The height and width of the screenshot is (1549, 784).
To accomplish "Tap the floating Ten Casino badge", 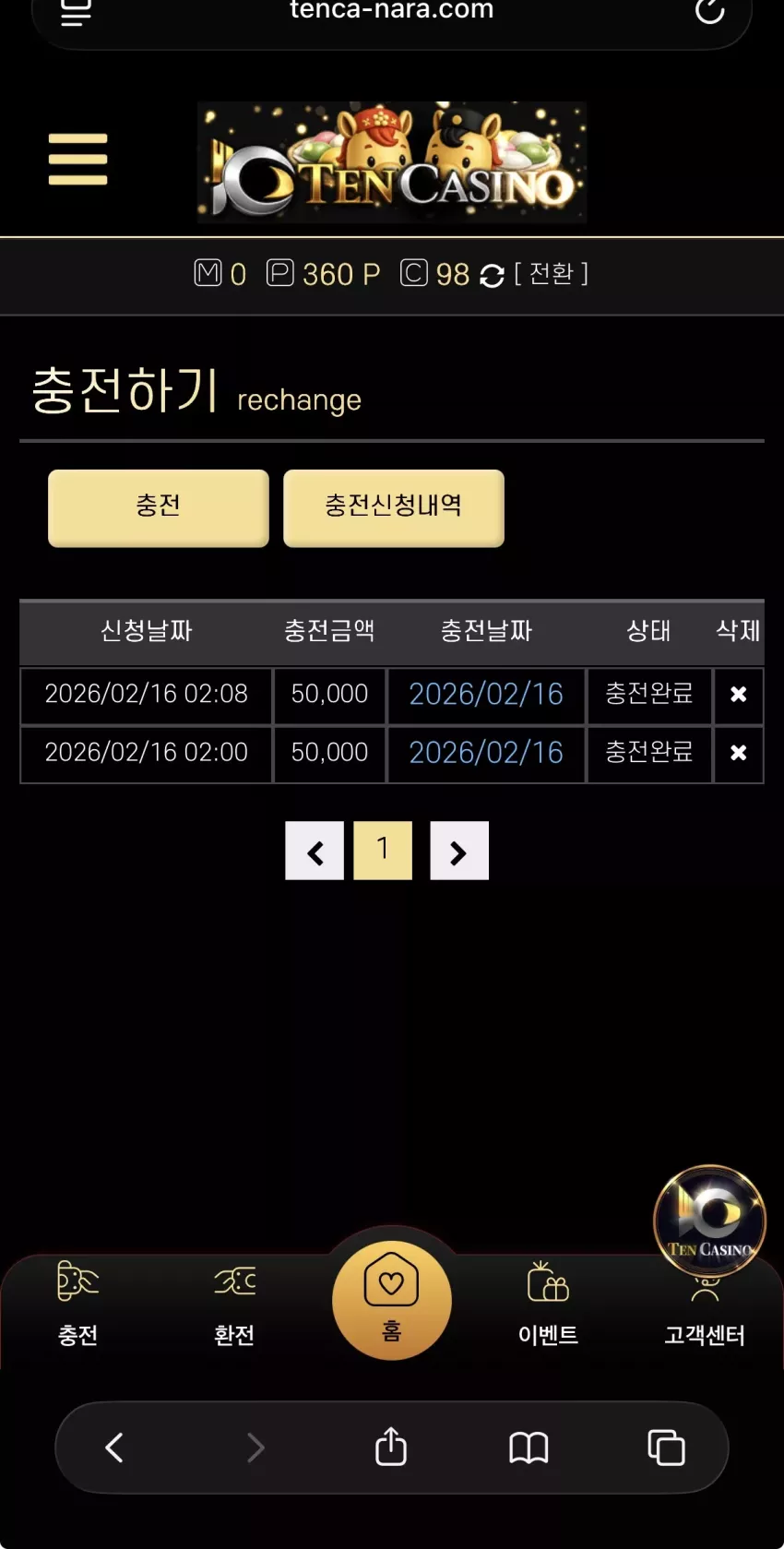I will pos(709,1221).
